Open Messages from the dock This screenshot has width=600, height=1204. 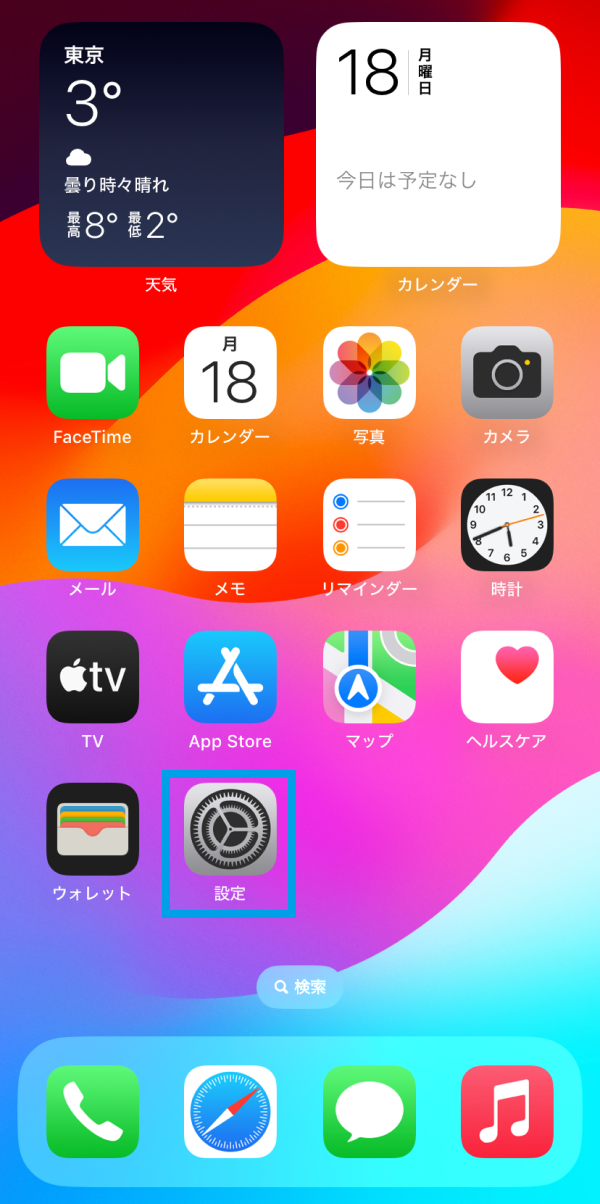click(x=369, y=1111)
